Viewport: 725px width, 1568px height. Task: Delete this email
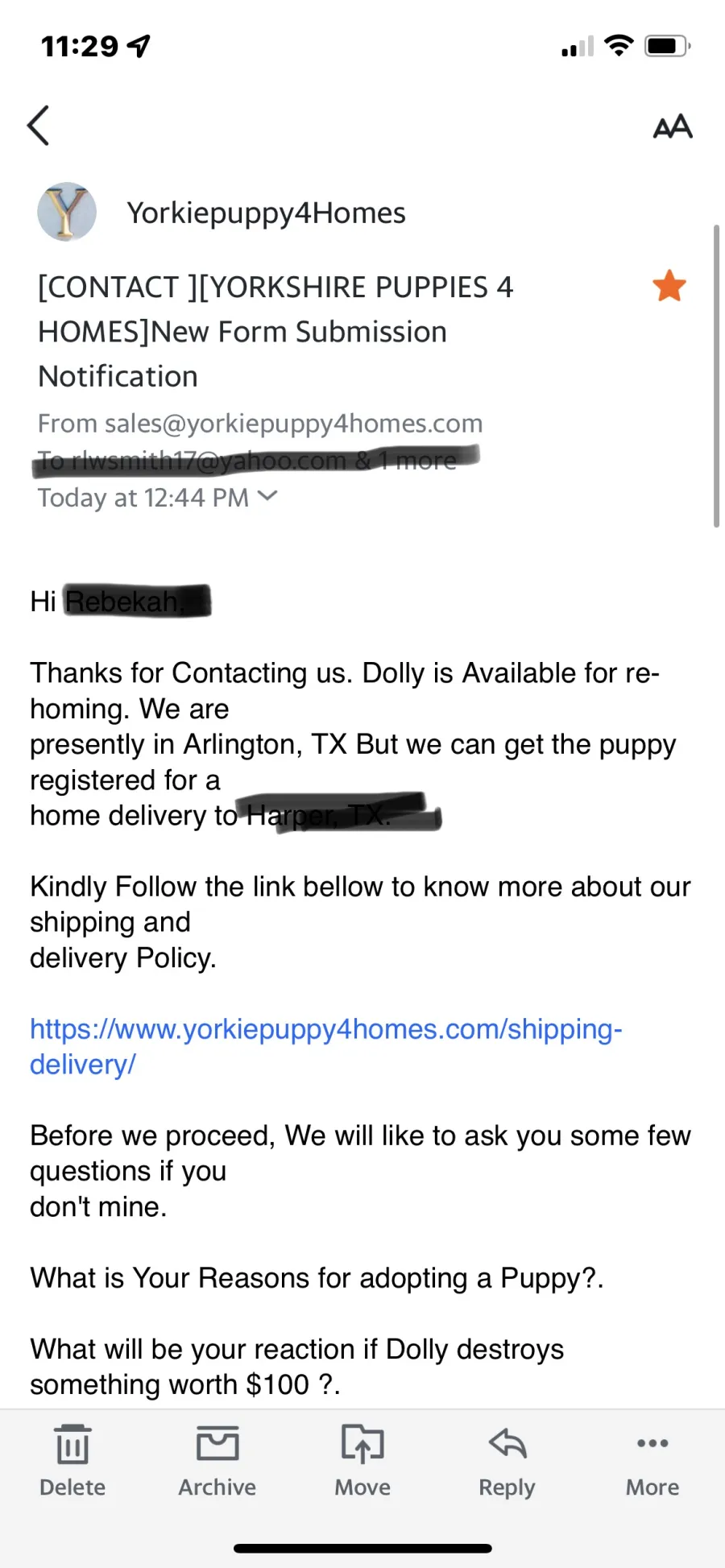click(x=72, y=1461)
